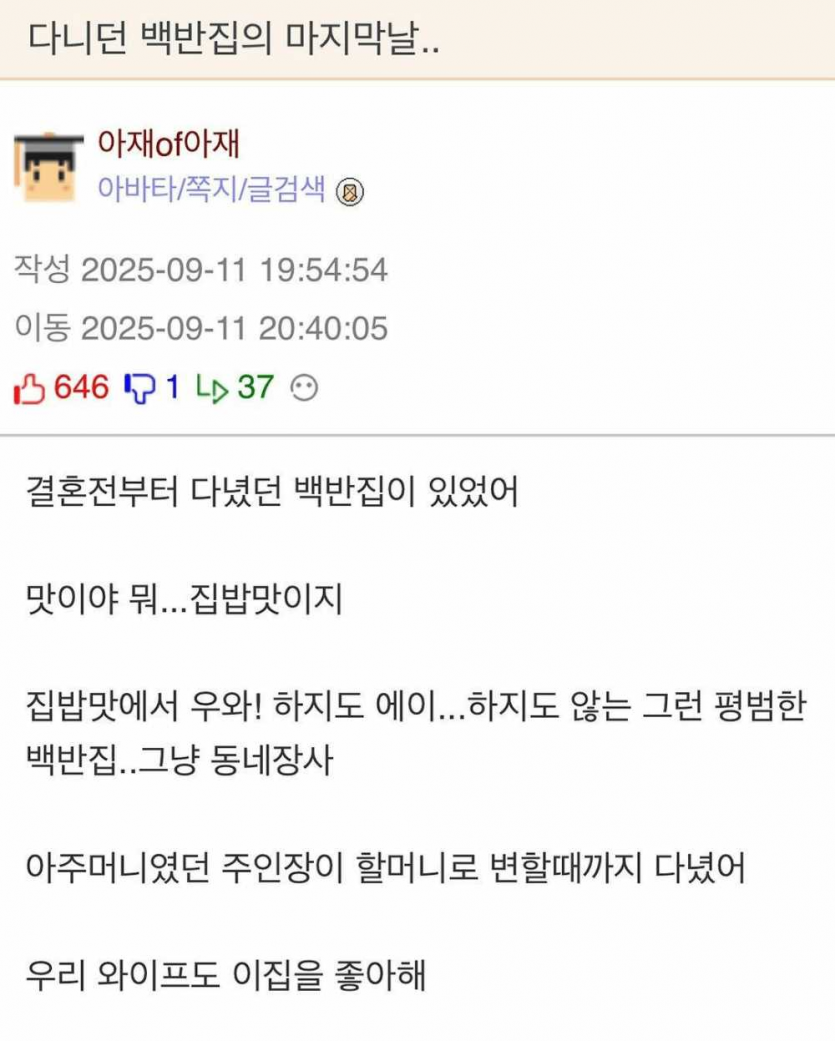835x1041 pixels.
Task: Search the author's posts via 글검색
Action: click(x=284, y=190)
